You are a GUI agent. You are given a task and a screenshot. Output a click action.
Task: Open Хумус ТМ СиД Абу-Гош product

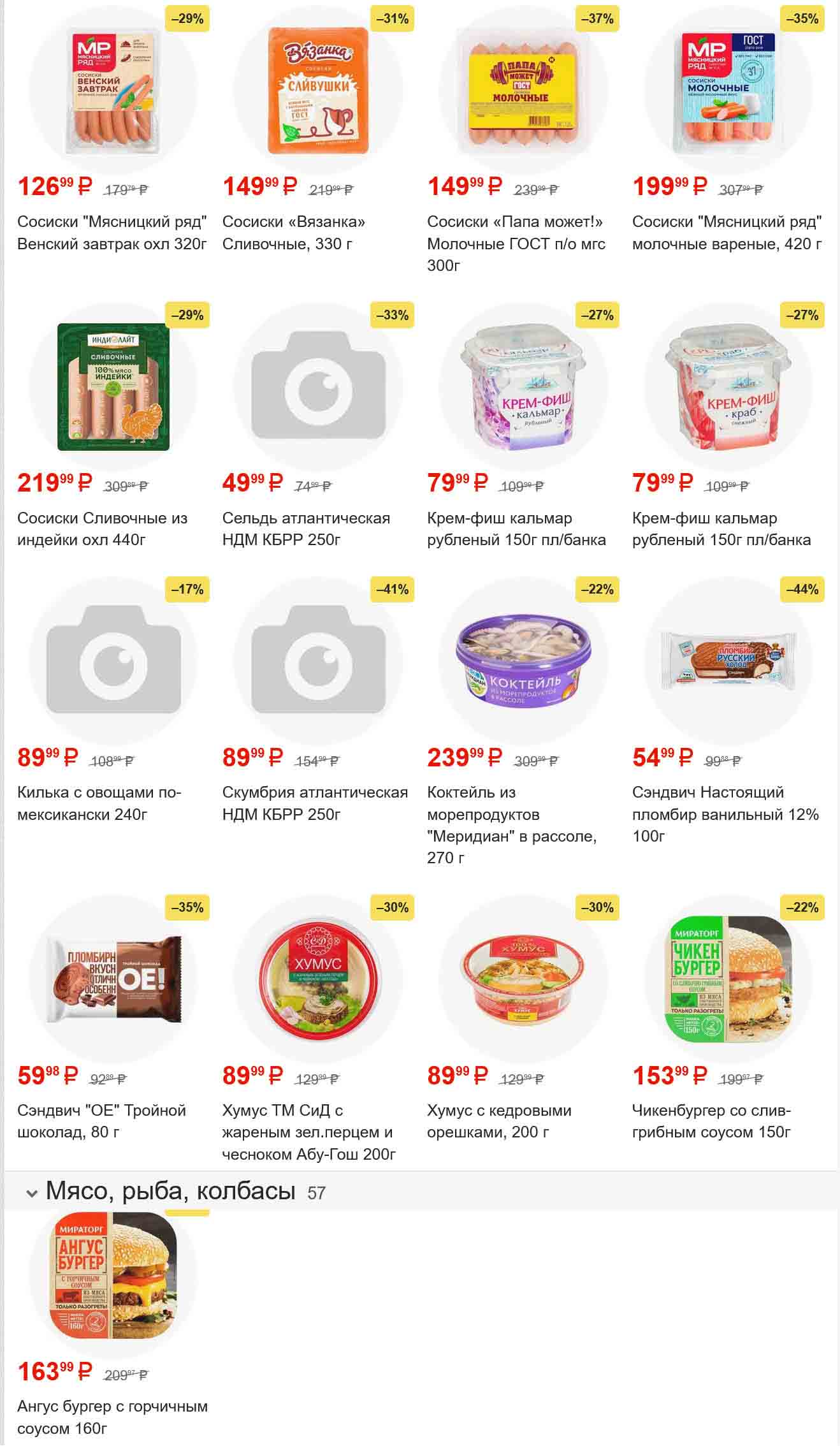[x=317, y=979]
